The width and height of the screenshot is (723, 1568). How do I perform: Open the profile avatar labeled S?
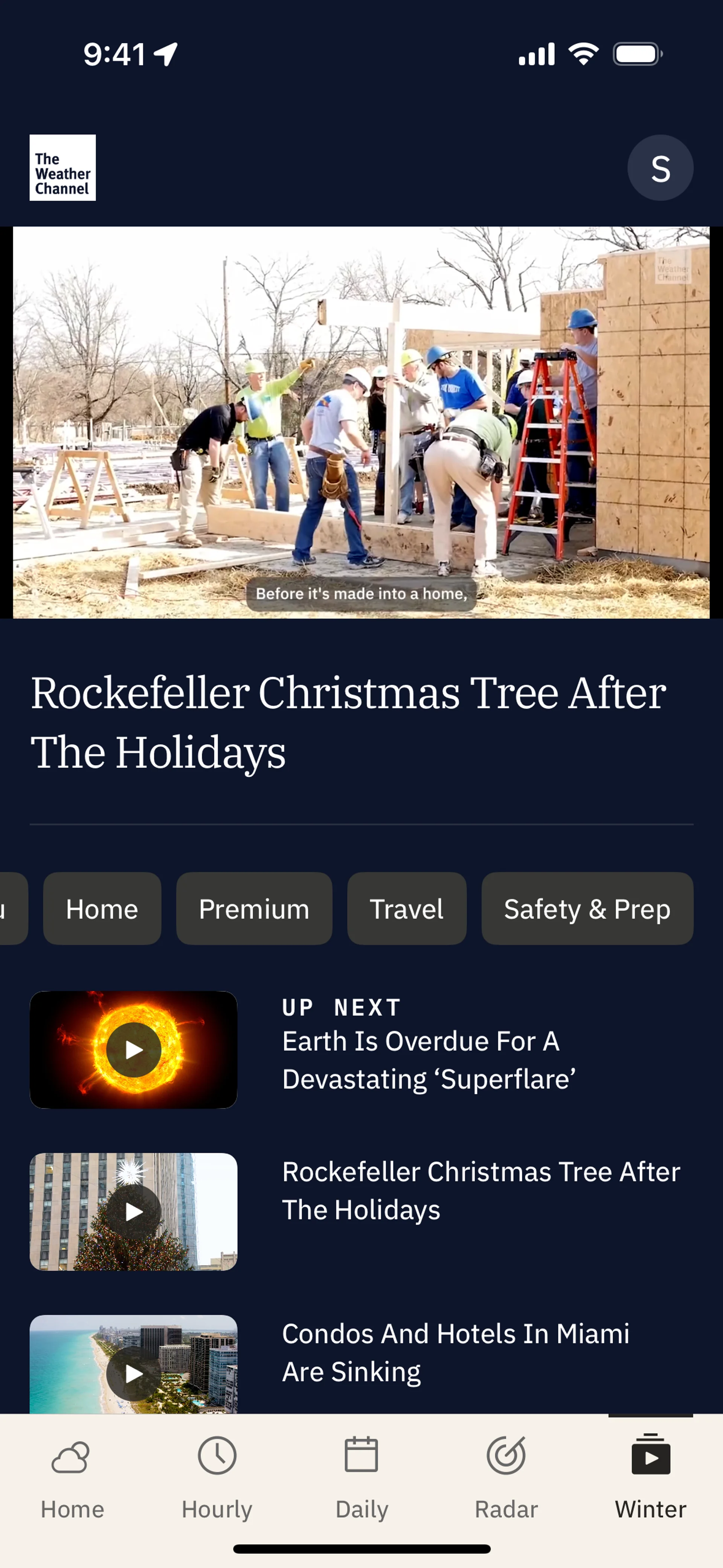tap(660, 168)
